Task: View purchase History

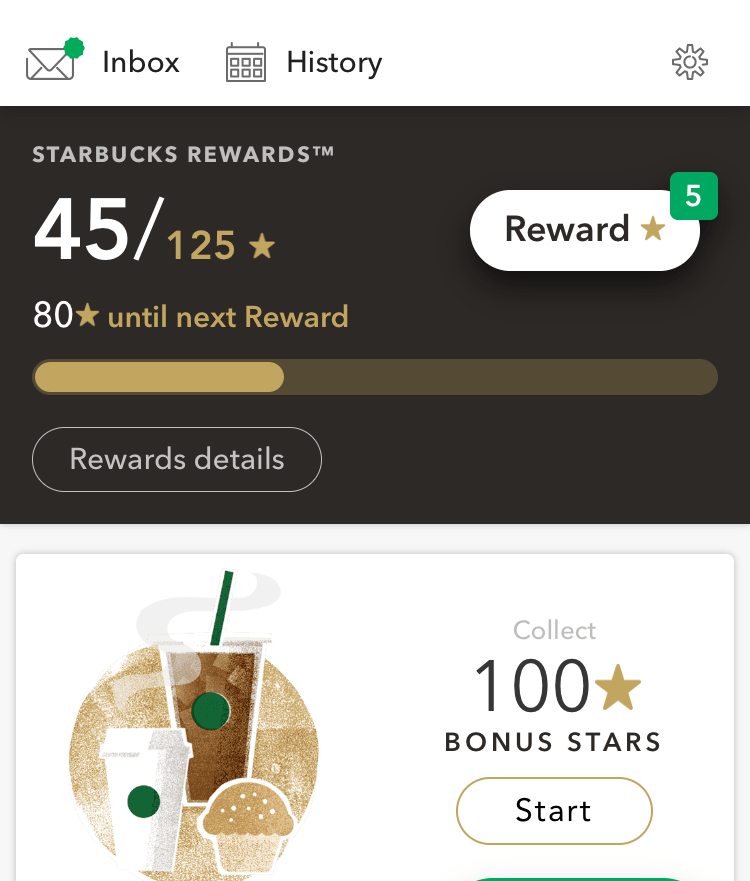Action: point(304,62)
